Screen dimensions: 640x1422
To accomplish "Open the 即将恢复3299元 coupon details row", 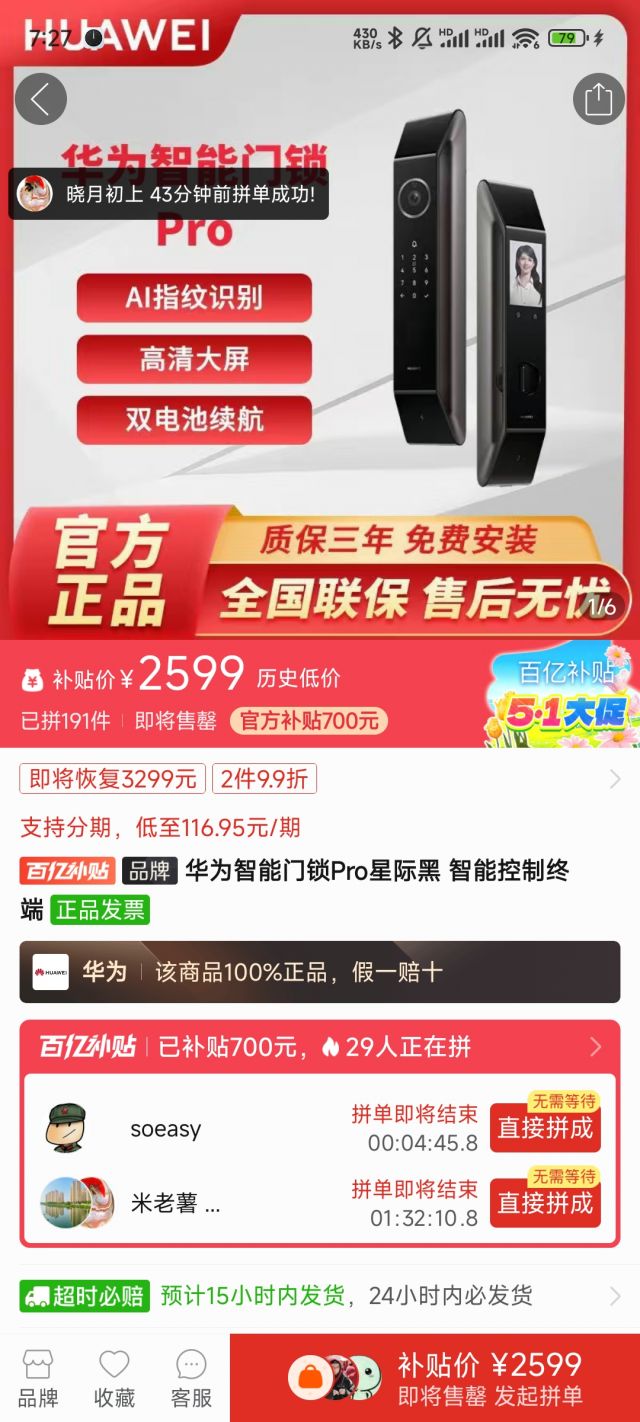I will pyautogui.click(x=320, y=779).
